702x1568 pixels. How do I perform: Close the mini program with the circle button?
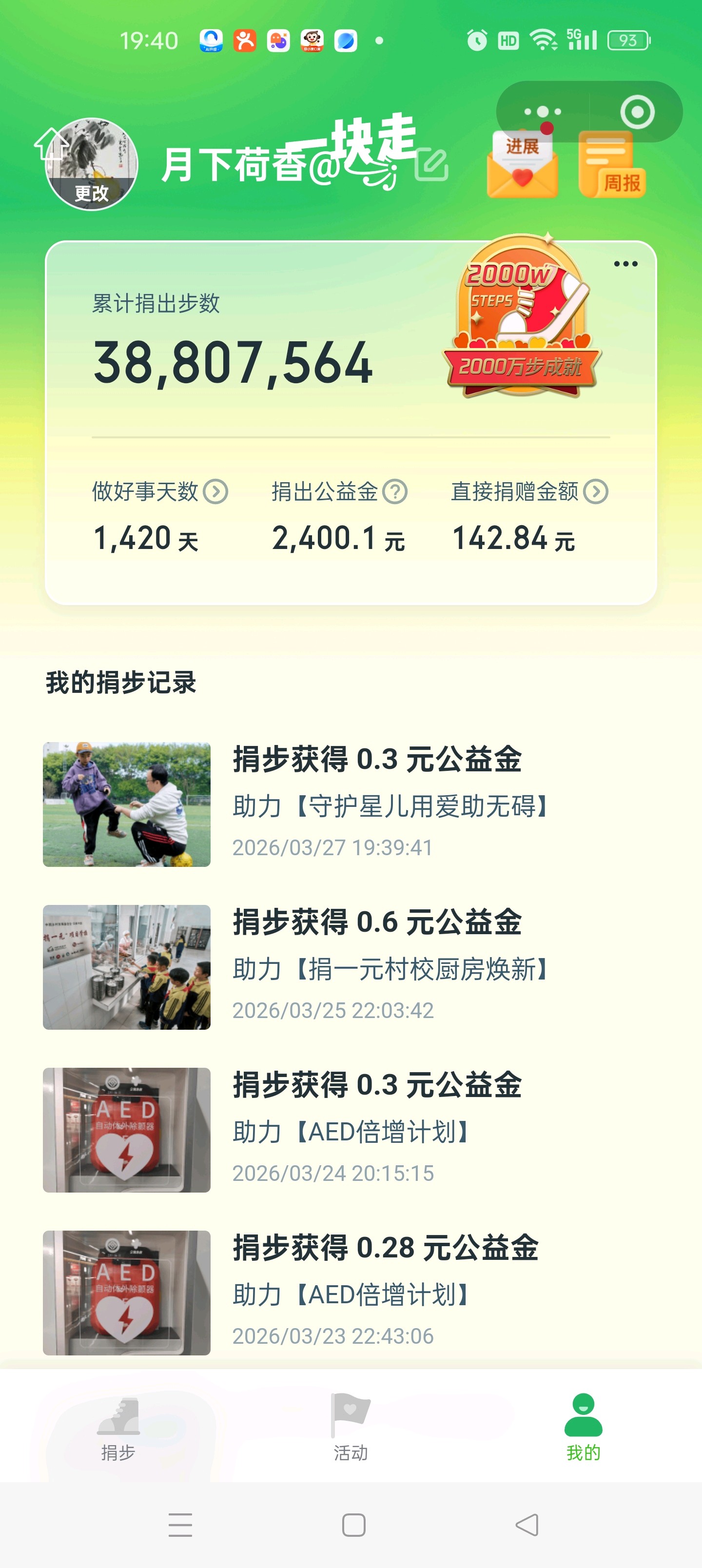coord(637,112)
